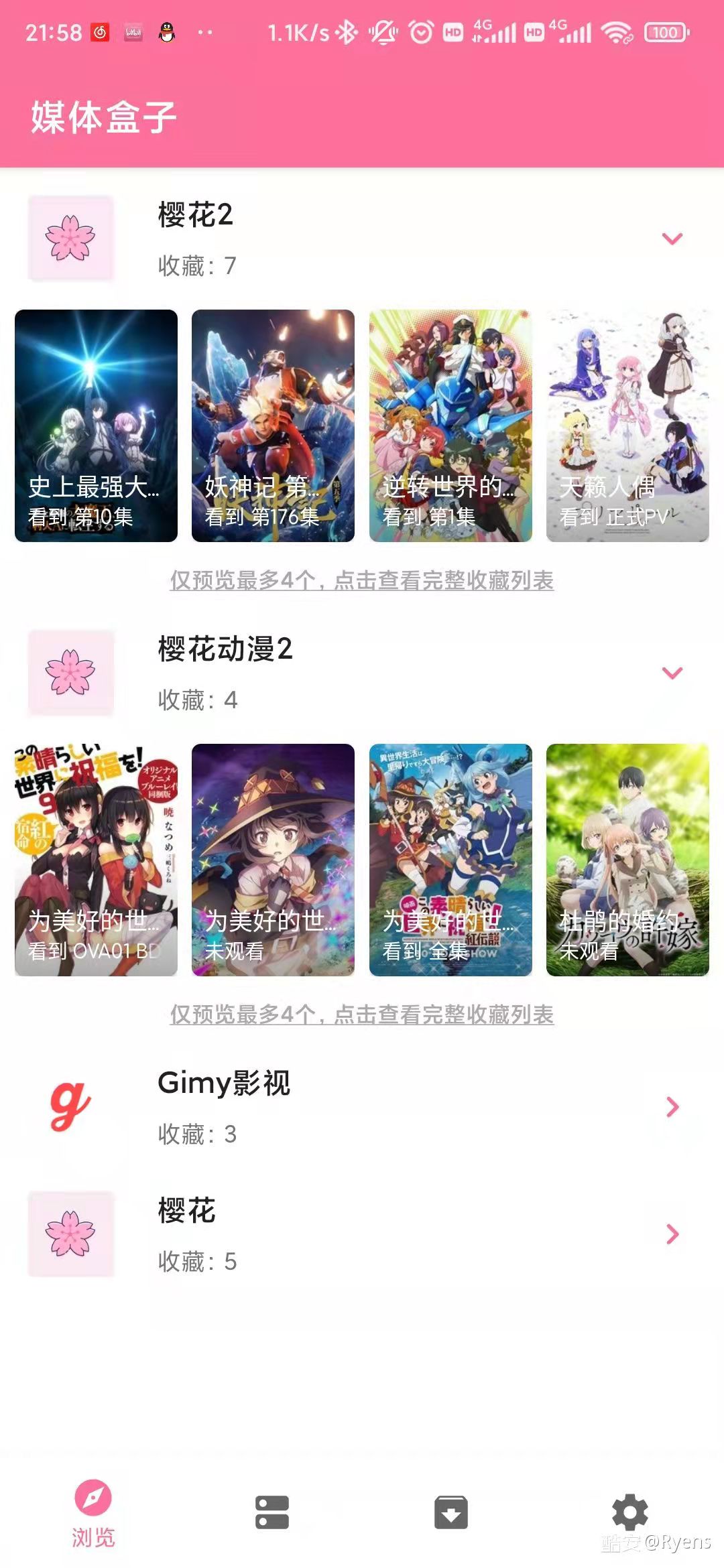Open the 天籁人偶 card

(x=627, y=426)
